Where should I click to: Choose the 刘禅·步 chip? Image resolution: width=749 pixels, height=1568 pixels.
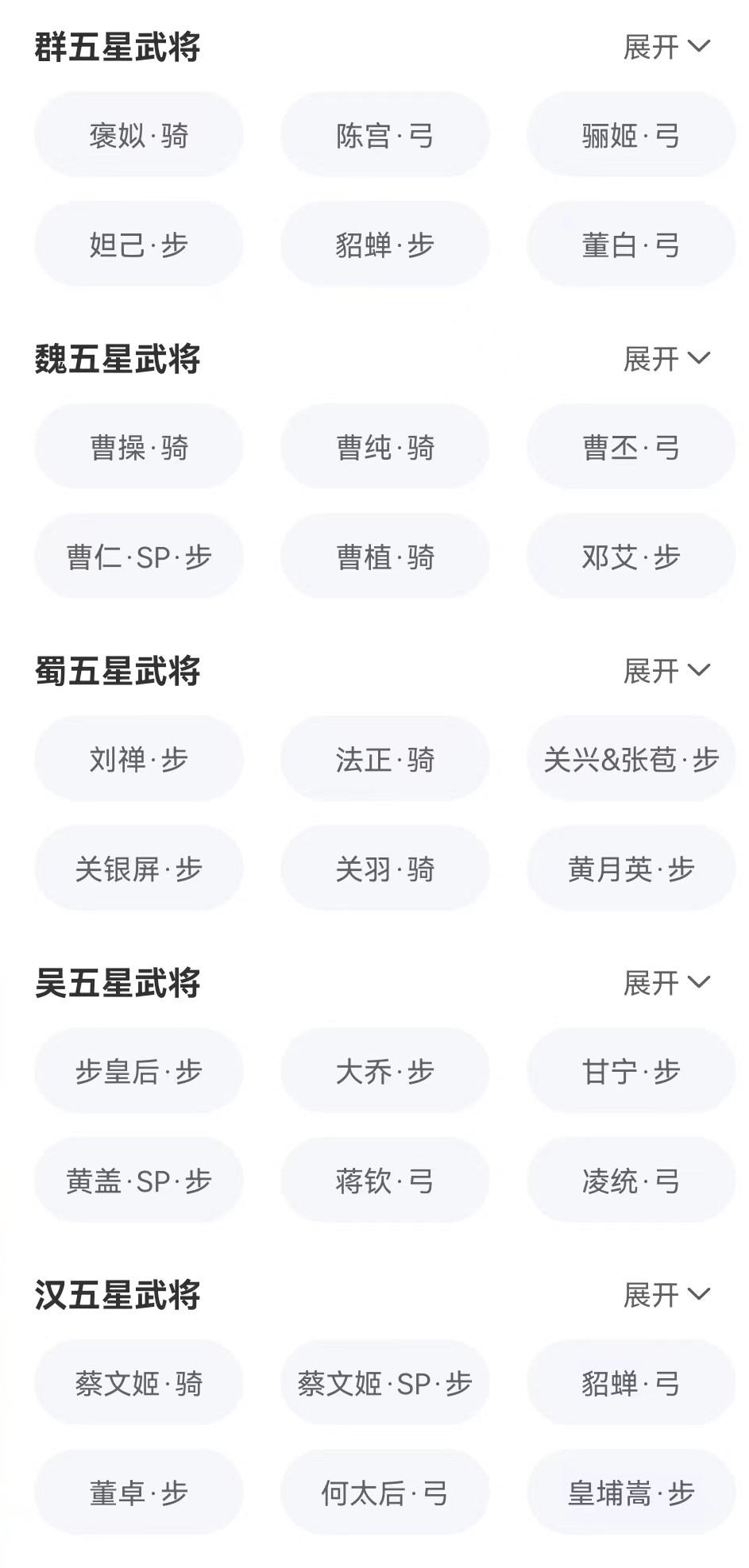click(x=139, y=760)
